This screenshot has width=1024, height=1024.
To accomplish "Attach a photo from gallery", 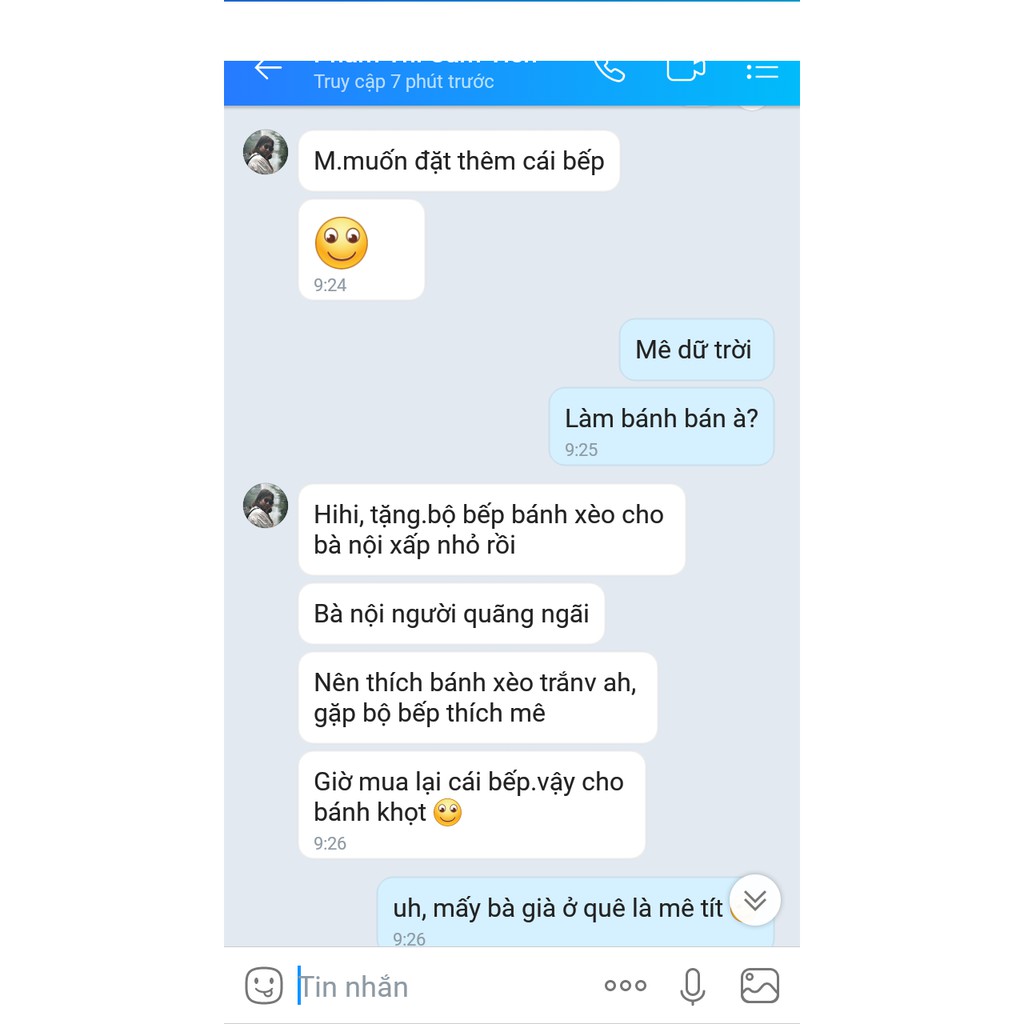I will coord(759,986).
